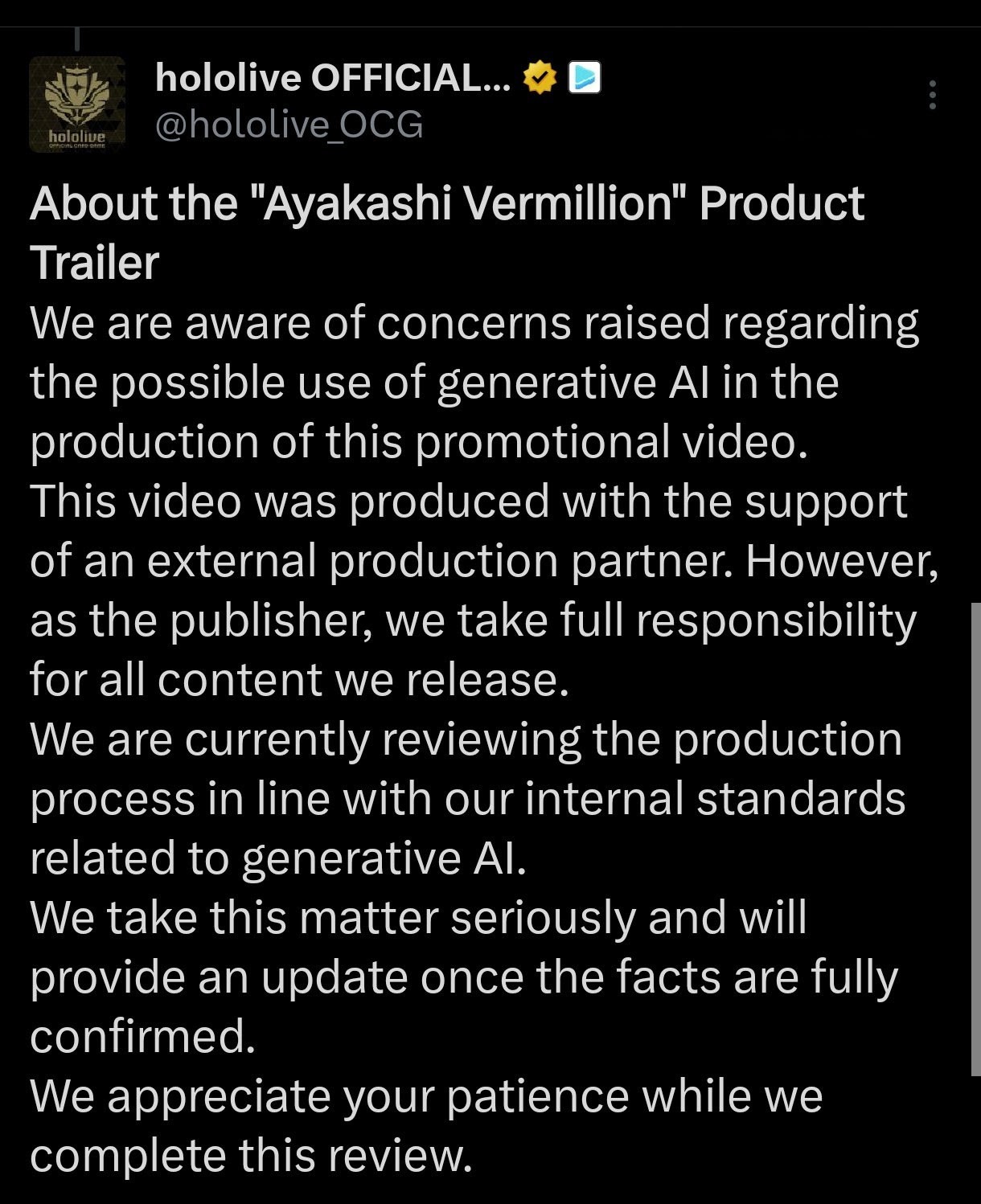
Task: Tap the gold verified badge
Action: (x=540, y=78)
